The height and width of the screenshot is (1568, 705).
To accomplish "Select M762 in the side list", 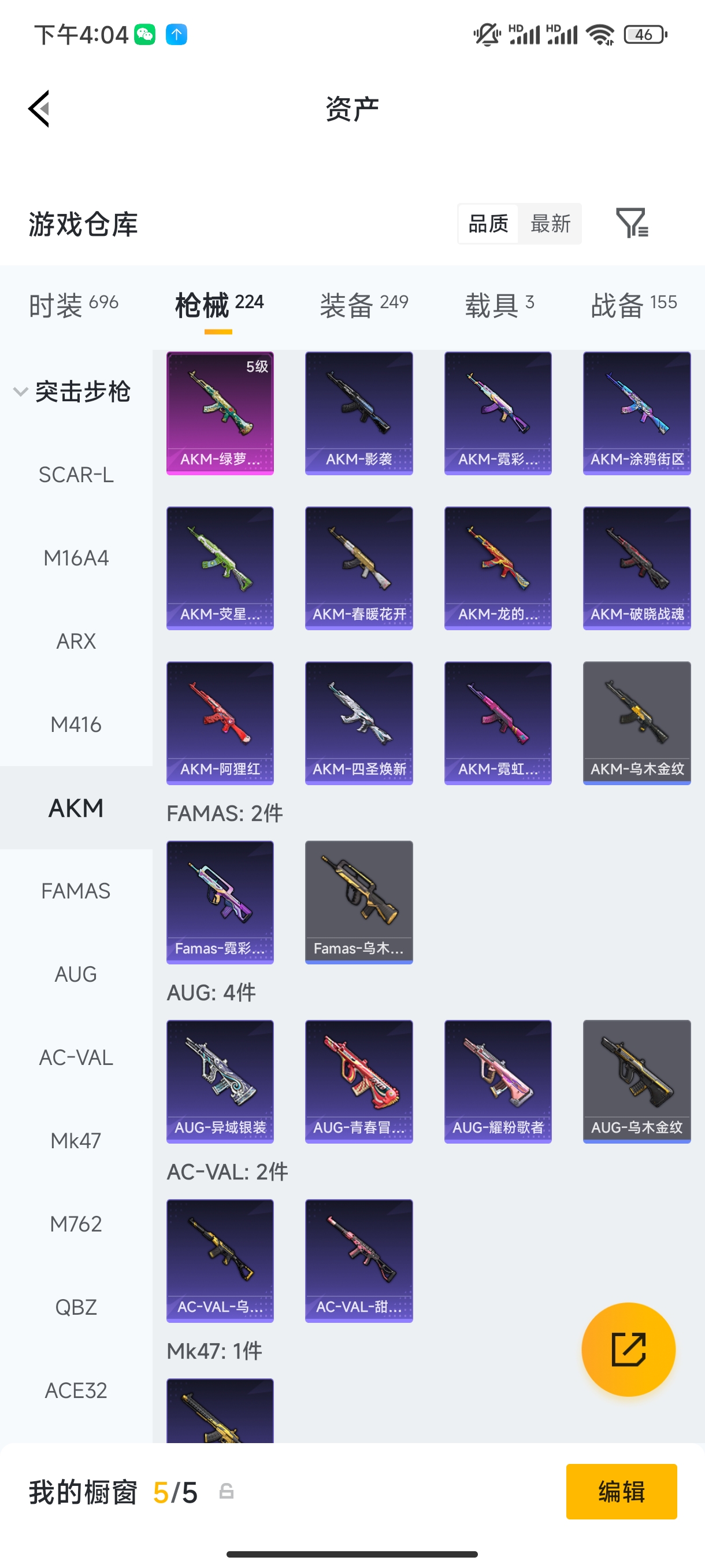I will click(76, 1224).
